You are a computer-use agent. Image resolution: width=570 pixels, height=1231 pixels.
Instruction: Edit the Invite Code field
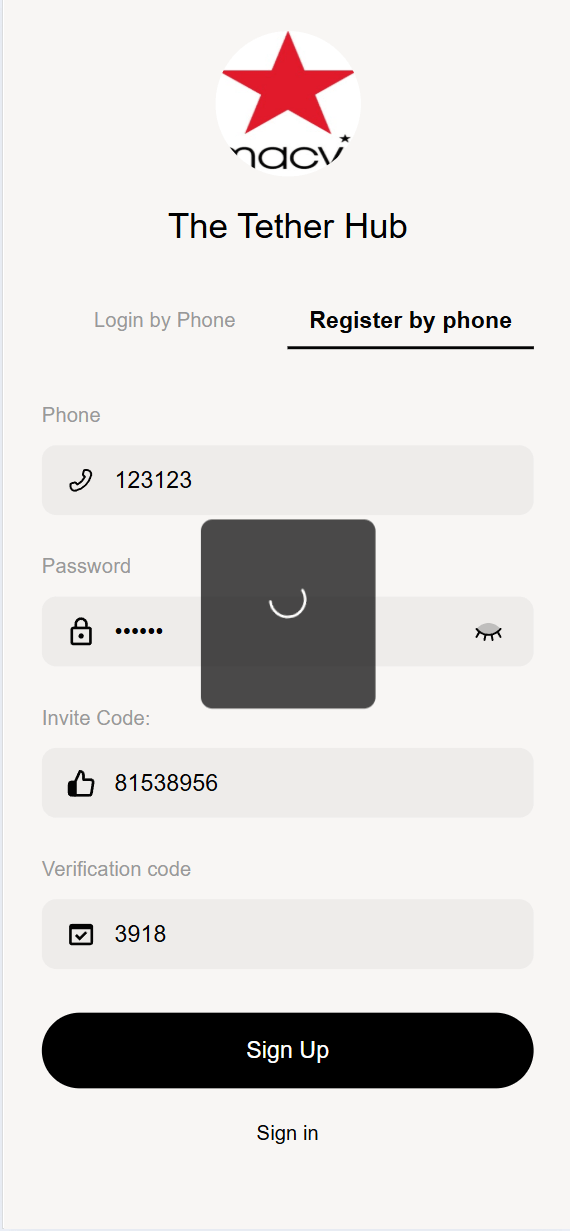tap(287, 783)
